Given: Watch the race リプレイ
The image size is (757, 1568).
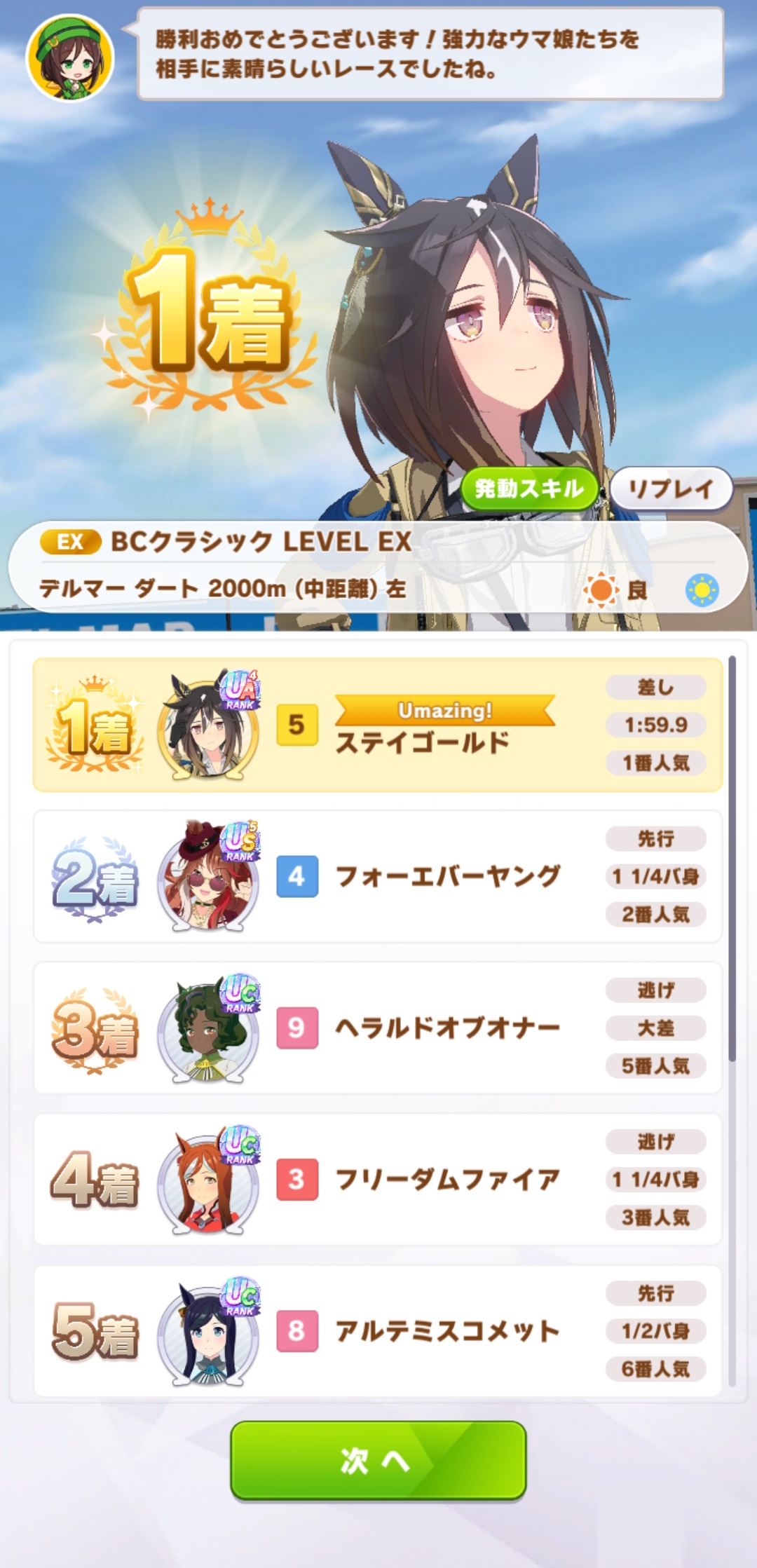Looking at the screenshot, I should coord(671,489).
